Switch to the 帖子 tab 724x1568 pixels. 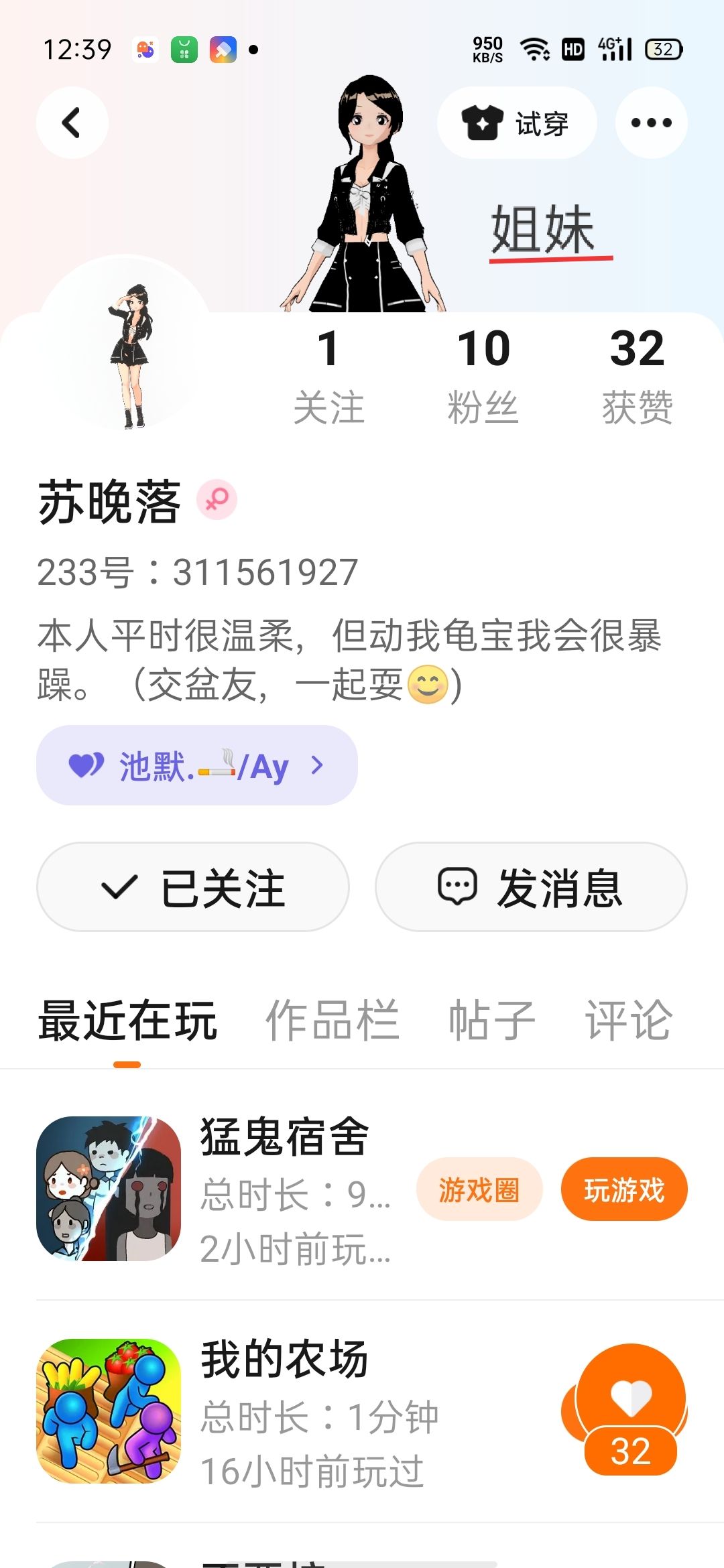pyautogui.click(x=492, y=1021)
